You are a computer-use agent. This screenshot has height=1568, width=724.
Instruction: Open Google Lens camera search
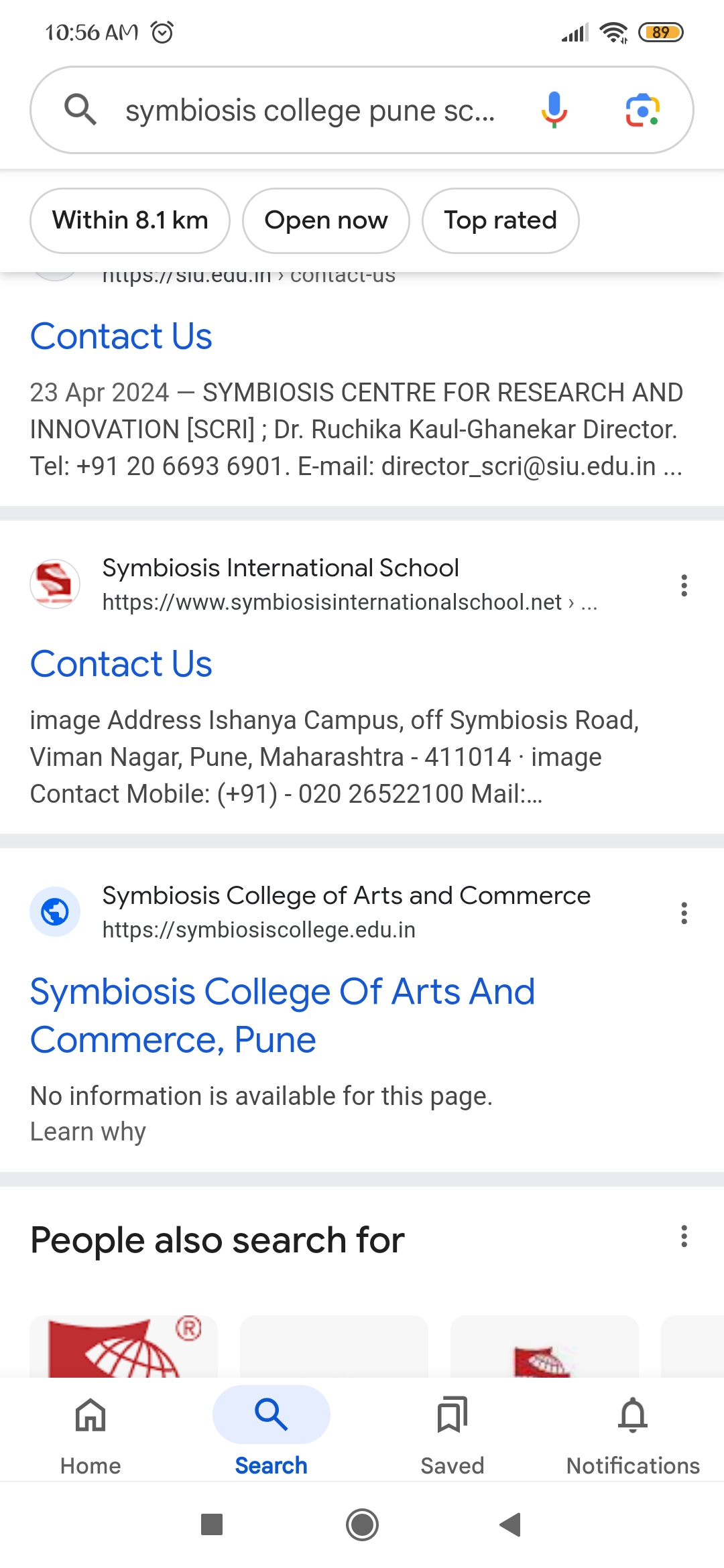642,110
